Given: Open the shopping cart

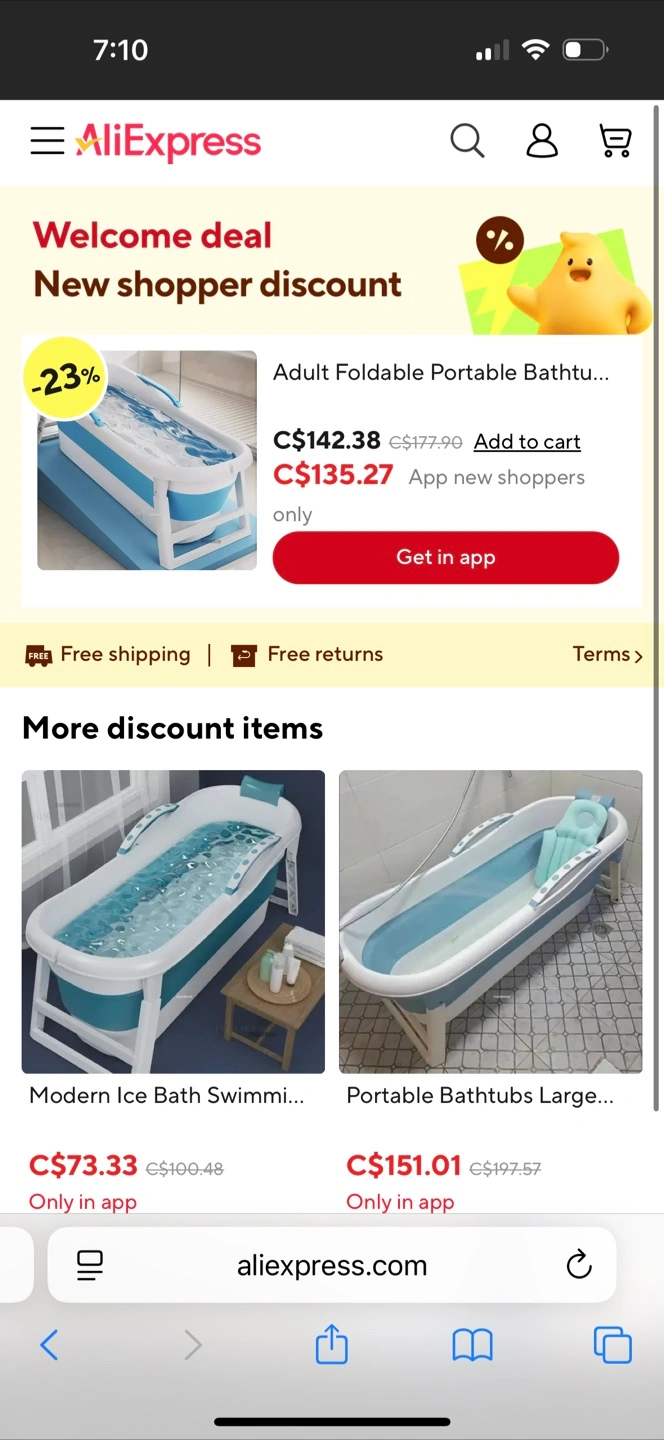Looking at the screenshot, I should tap(615, 141).
